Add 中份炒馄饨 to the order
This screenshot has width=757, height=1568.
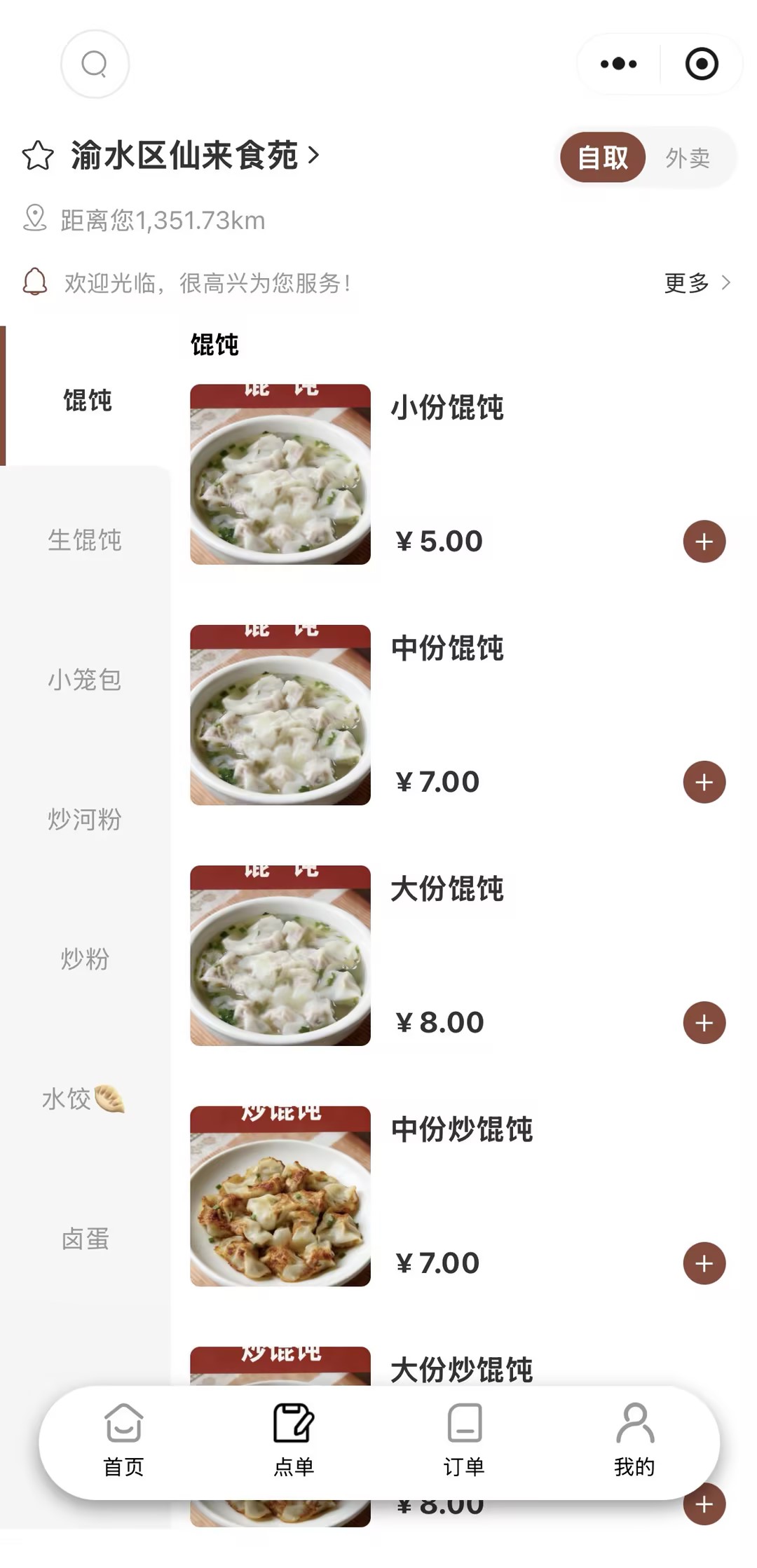704,1263
